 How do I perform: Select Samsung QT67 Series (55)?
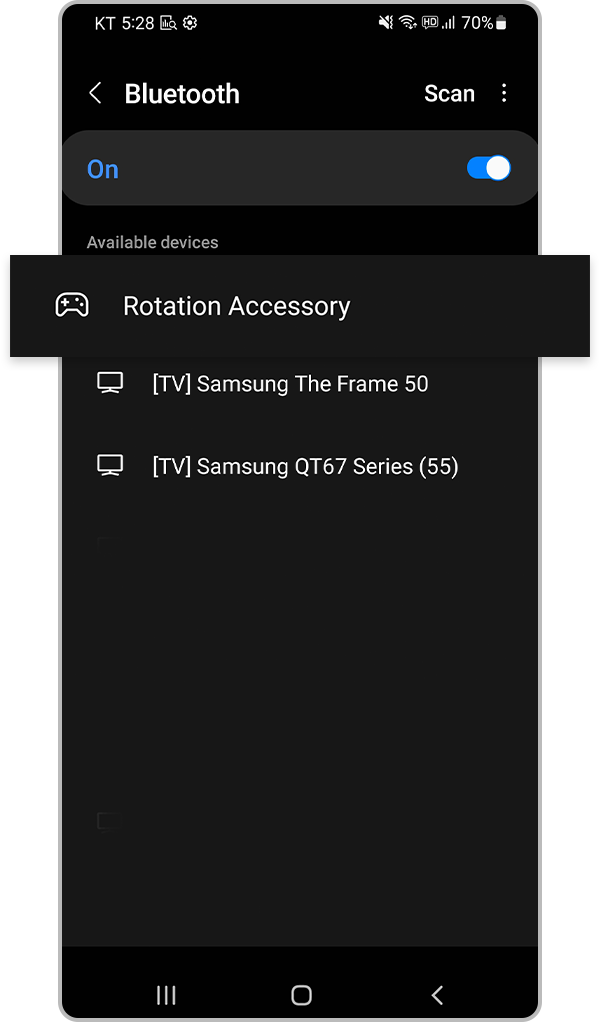pos(305,466)
